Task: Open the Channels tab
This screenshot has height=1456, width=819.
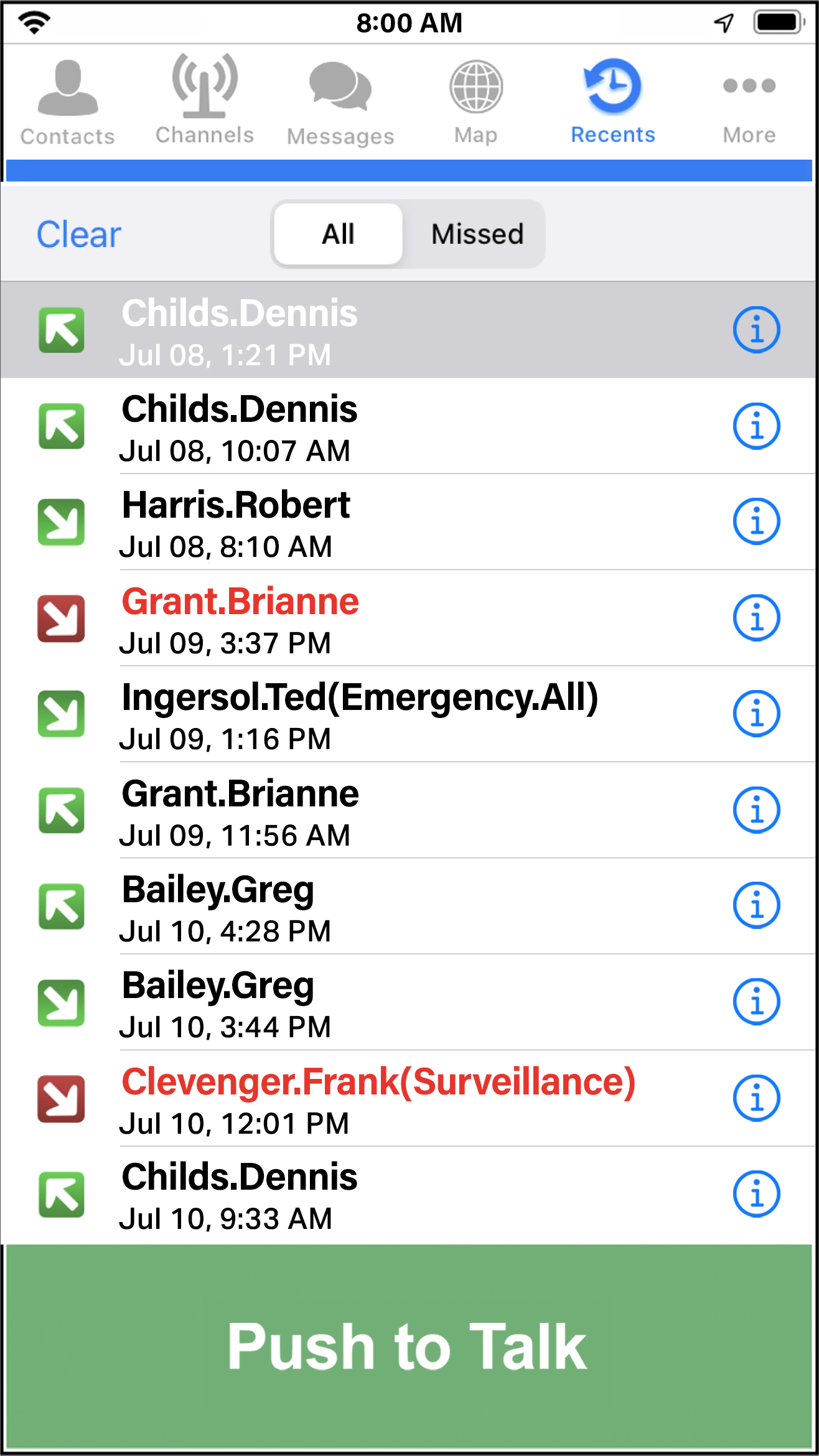Action: click(205, 100)
